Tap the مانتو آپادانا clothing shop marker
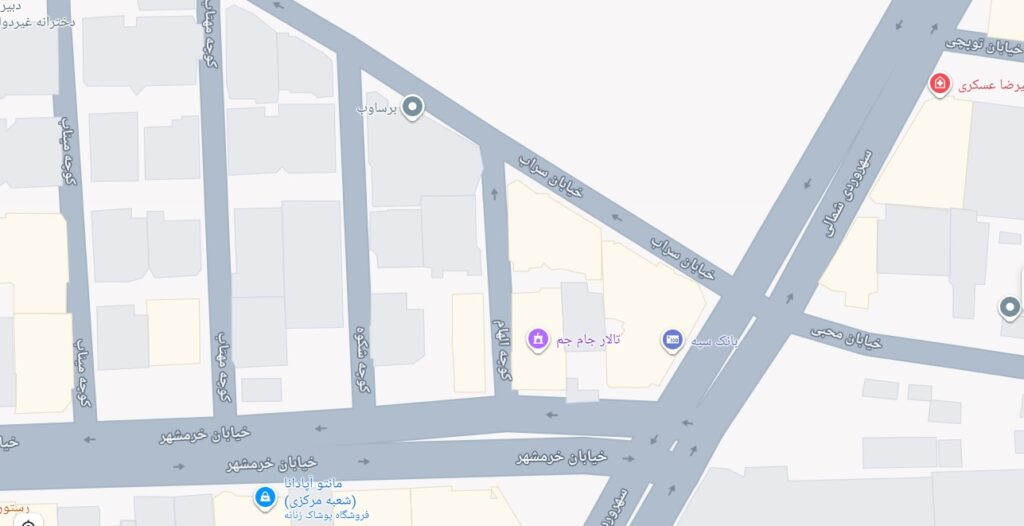Viewport: 1024px width, 526px height. tap(263, 496)
